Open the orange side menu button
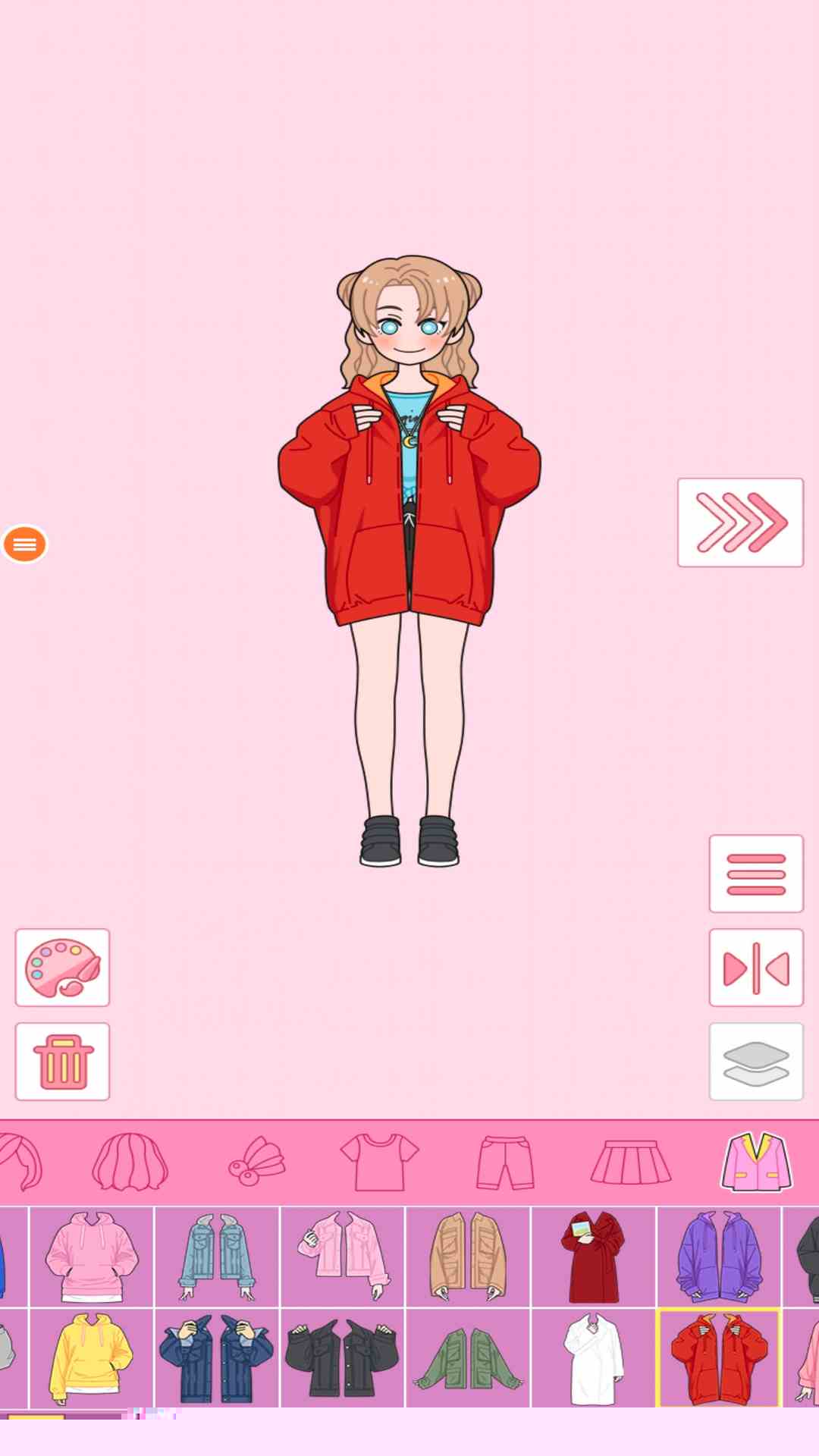 point(24,544)
